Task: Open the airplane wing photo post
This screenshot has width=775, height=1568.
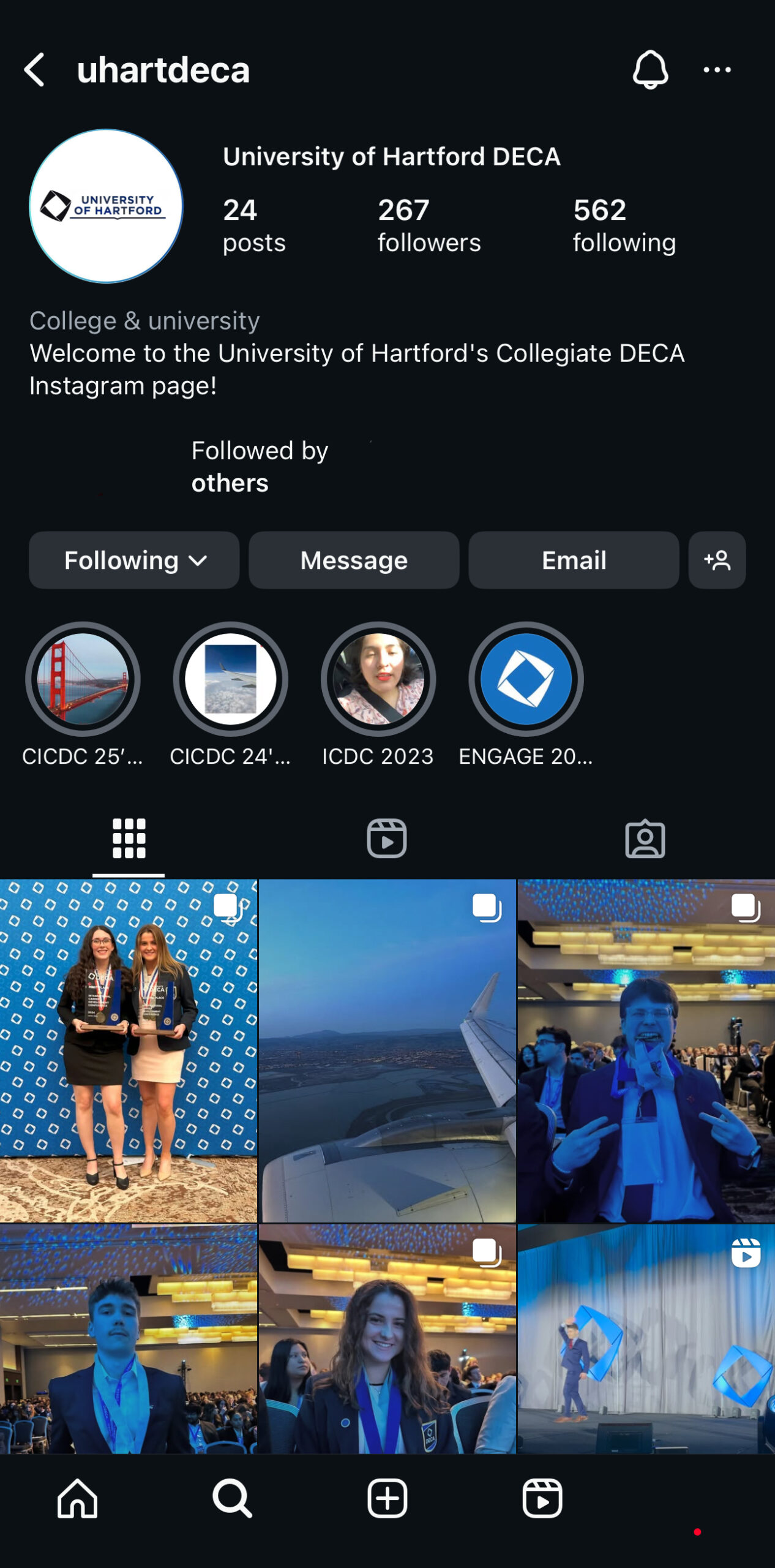Action: pos(387,1050)
